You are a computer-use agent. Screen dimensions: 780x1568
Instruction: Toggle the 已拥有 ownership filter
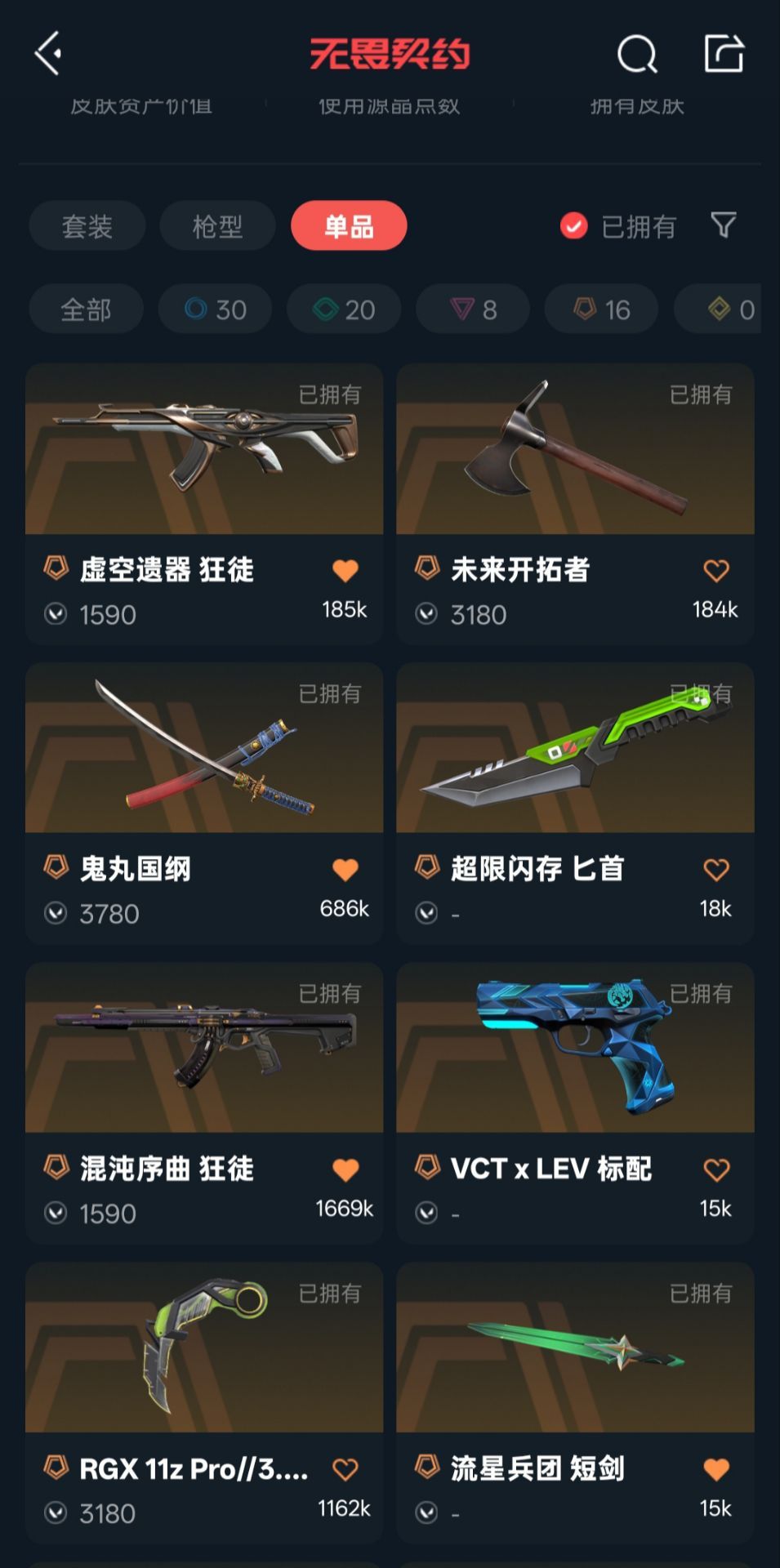click(615, 226)
